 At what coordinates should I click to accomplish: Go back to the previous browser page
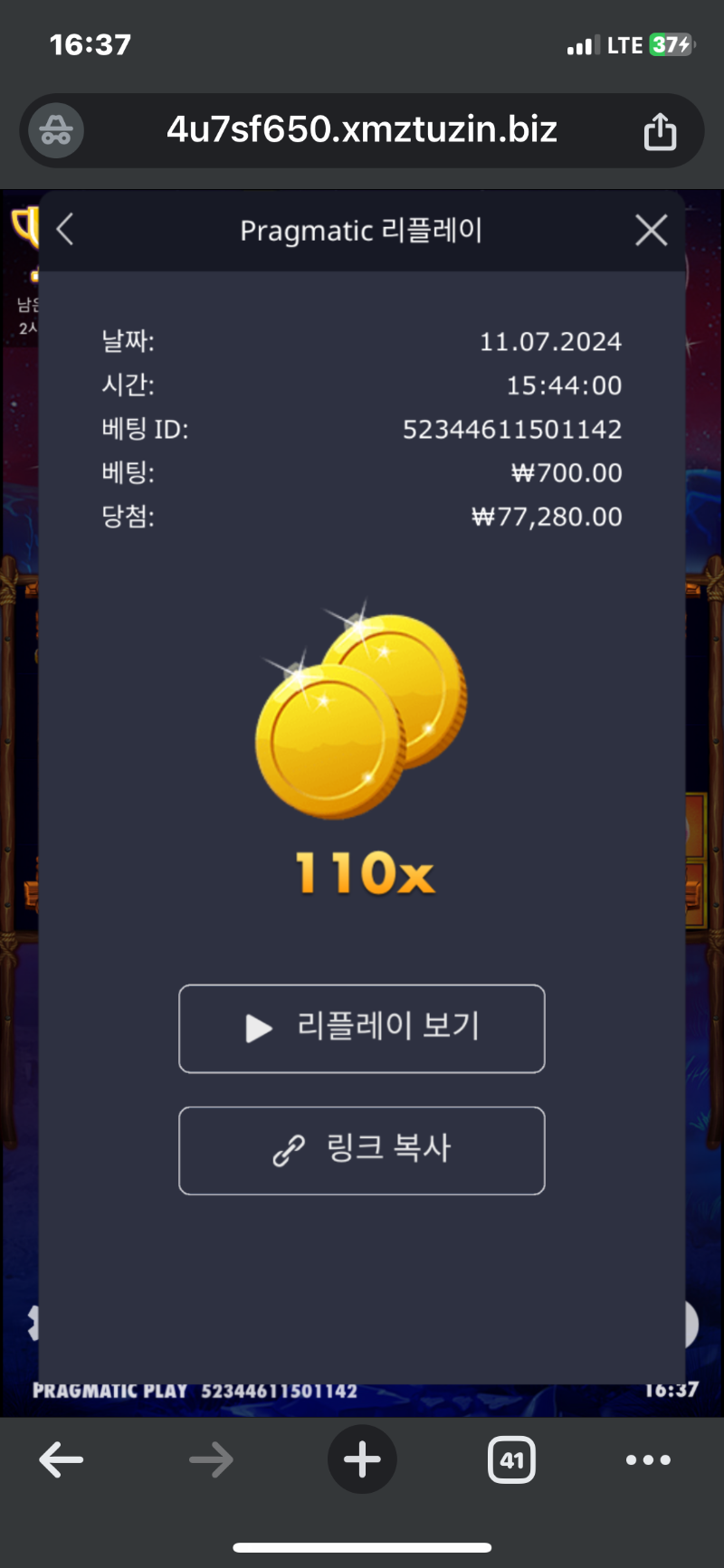tap(62, 1459)
